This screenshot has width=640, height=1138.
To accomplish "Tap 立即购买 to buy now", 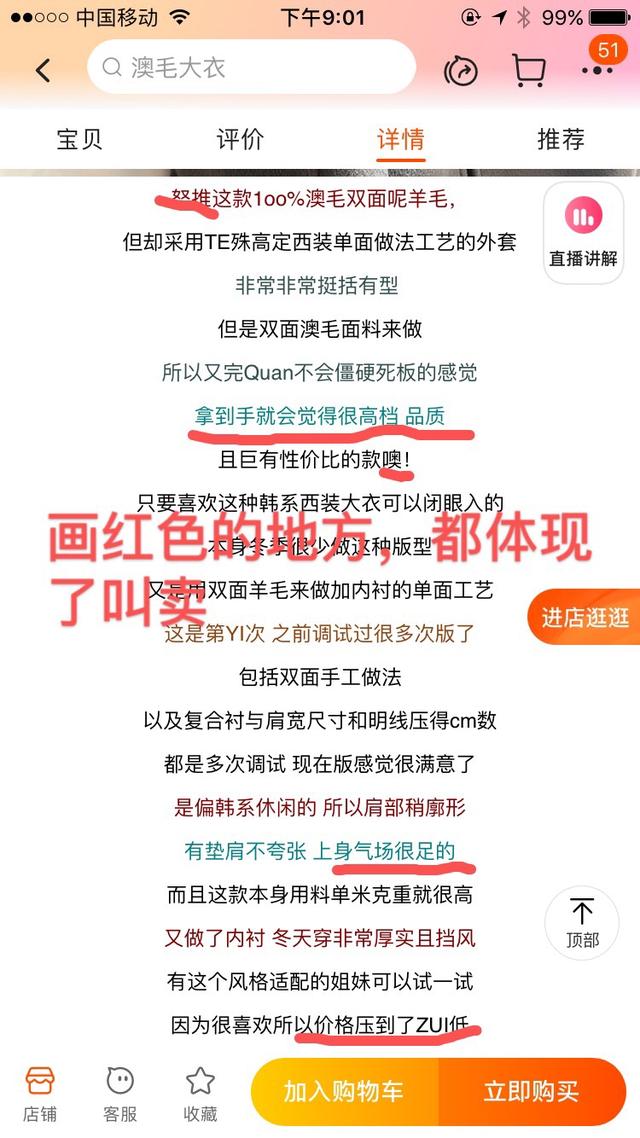I will click(x=532, y=1092).
